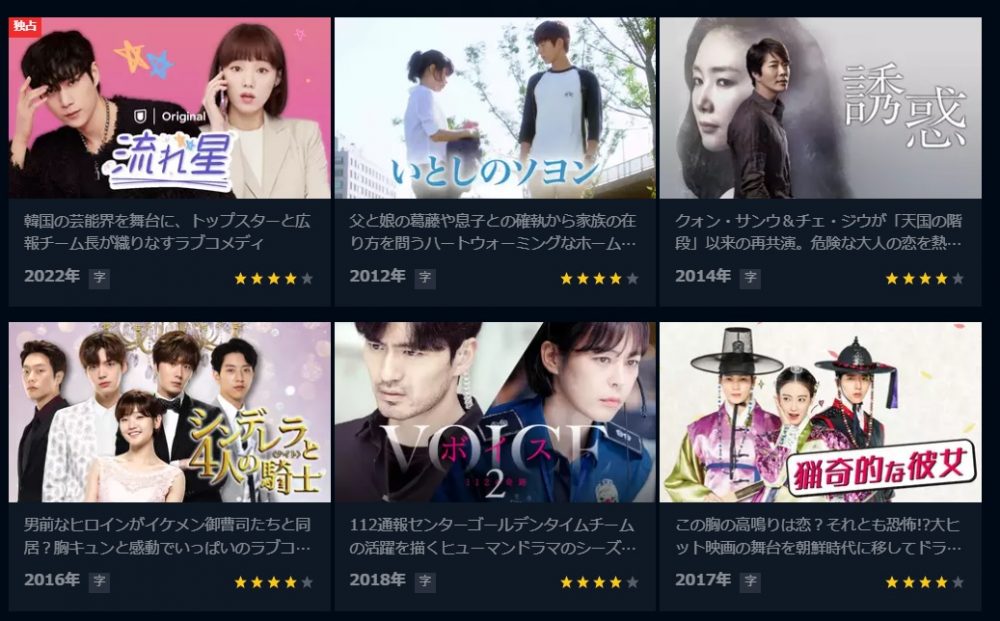Open the 流れ星 drama card

[169, 108]
